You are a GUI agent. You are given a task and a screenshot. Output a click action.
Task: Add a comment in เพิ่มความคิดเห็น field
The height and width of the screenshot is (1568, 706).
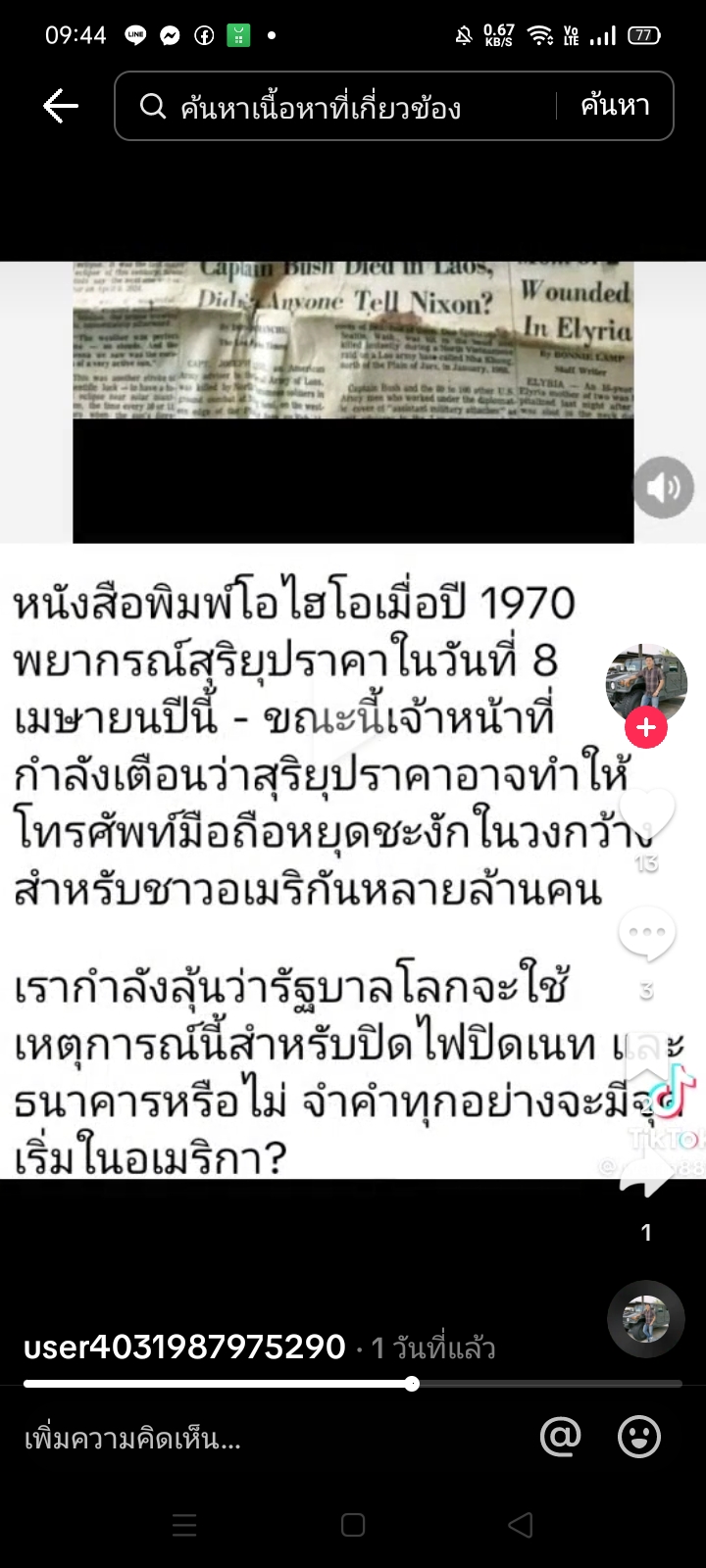245,1439
